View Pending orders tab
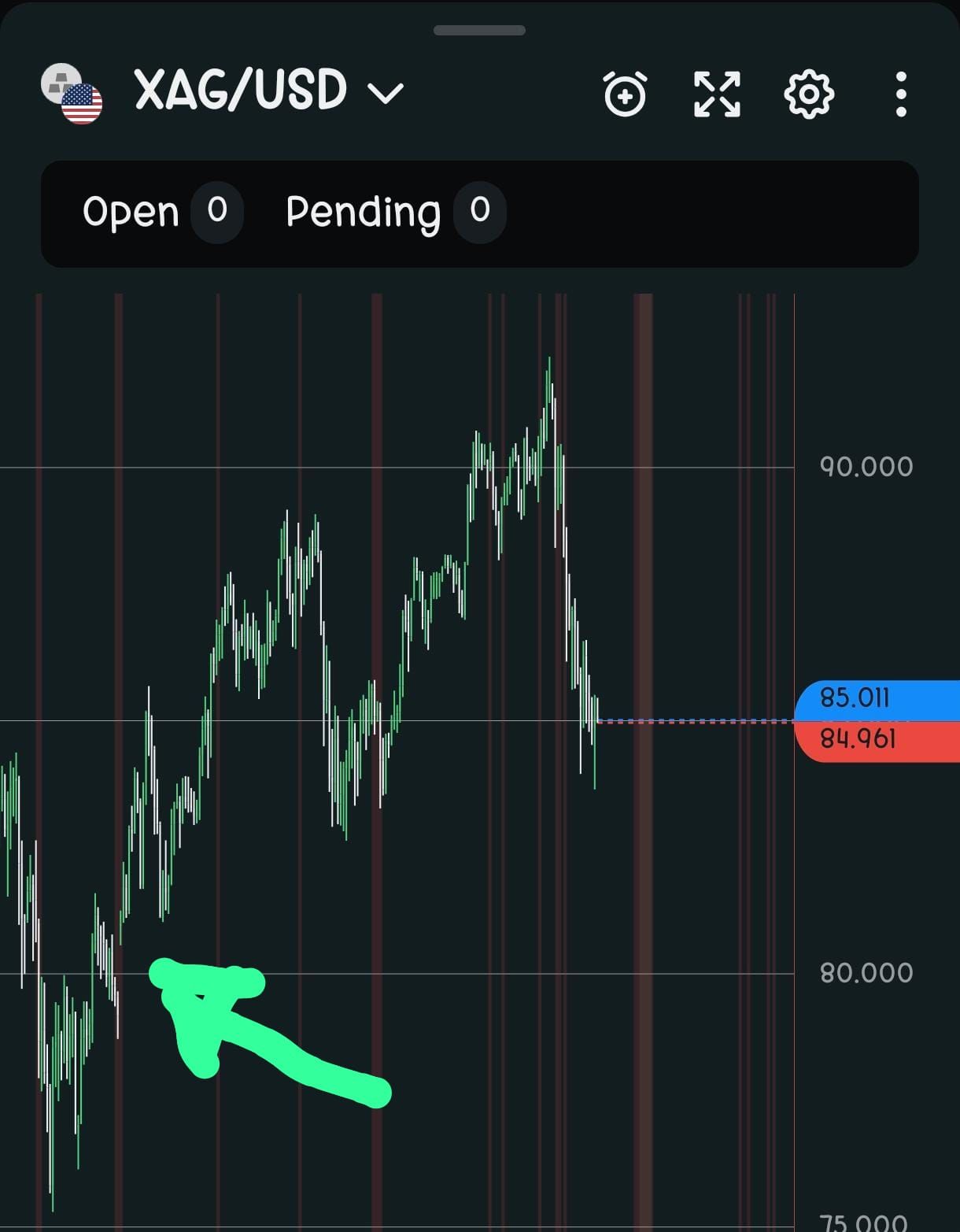Screen dimensions: 960x1232 393,211
